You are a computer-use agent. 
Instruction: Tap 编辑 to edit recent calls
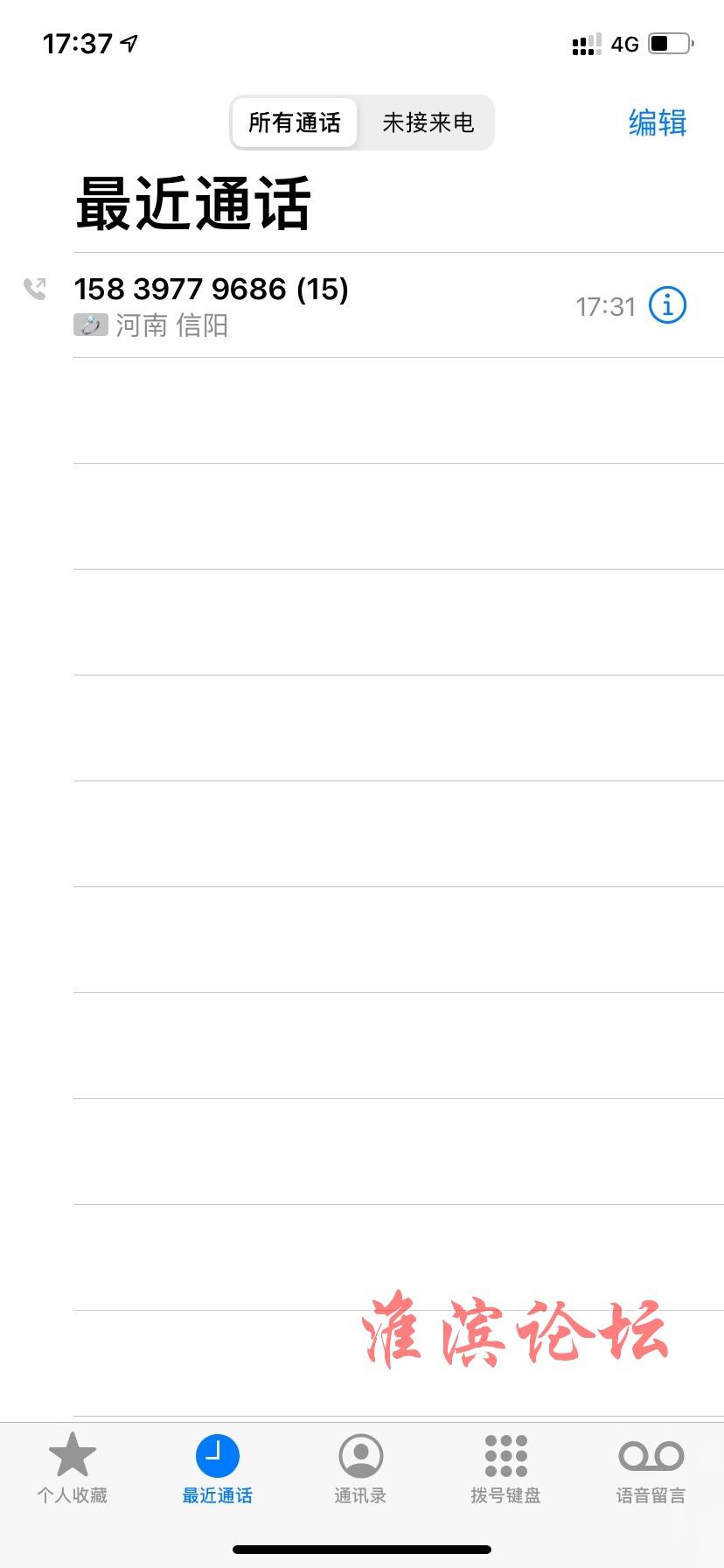(658, 122)
